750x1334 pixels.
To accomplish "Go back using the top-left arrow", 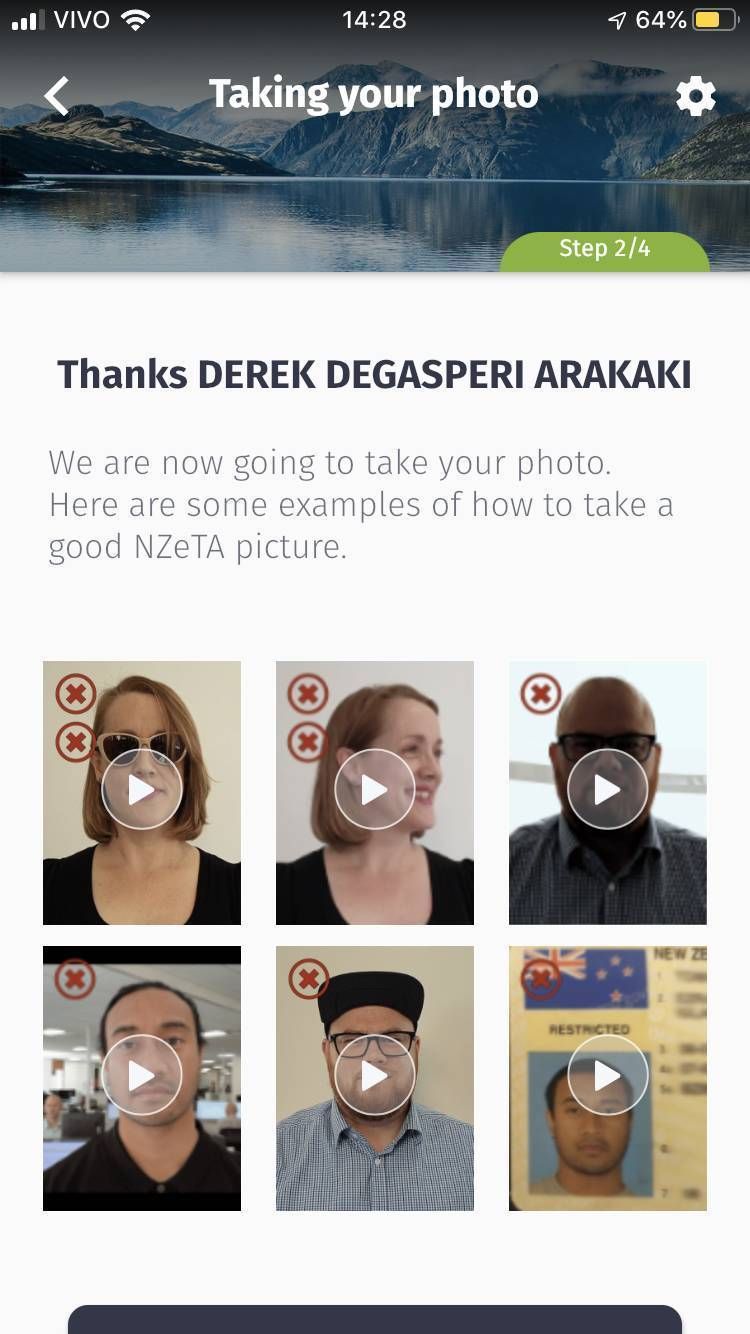I will [57, 96].
